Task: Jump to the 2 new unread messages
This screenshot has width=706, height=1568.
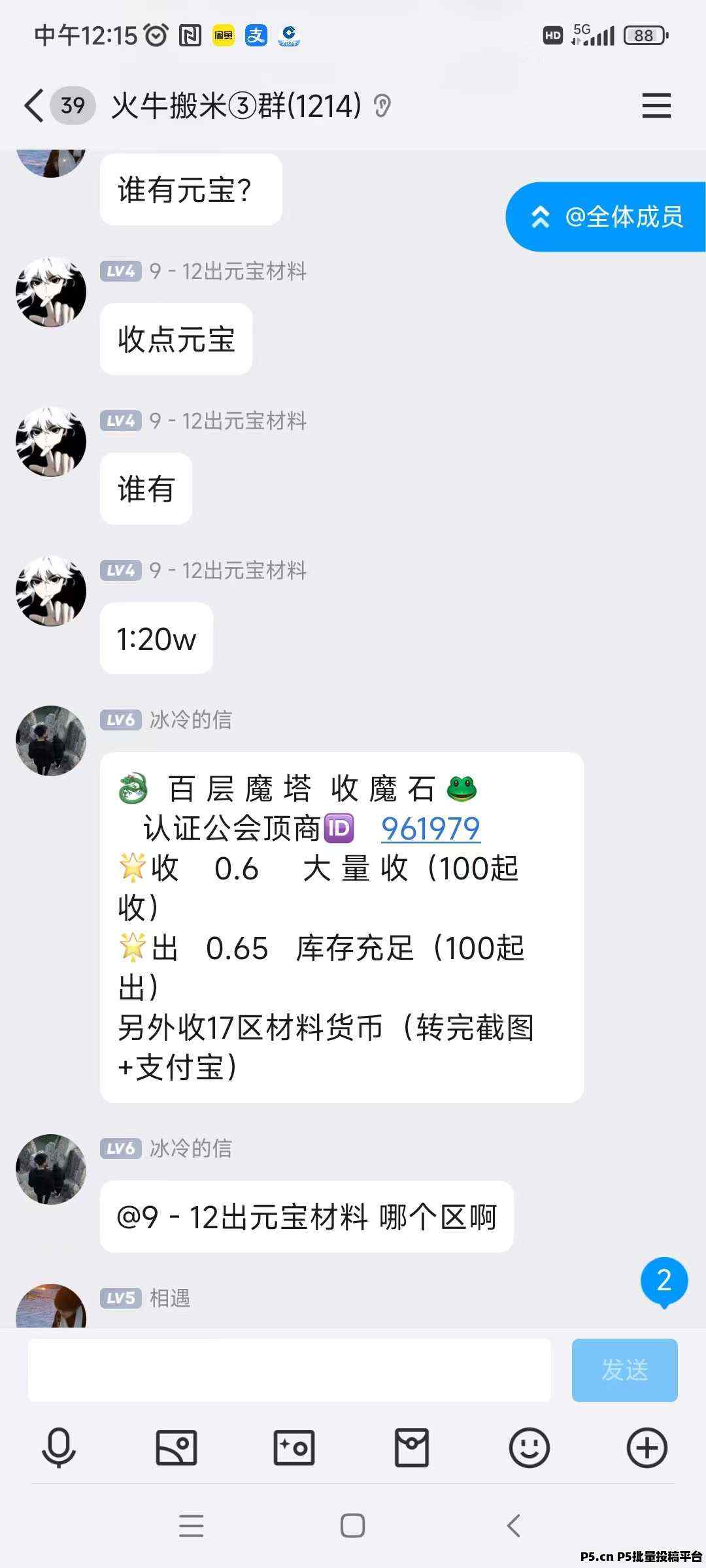Action: coord(664,1282)
